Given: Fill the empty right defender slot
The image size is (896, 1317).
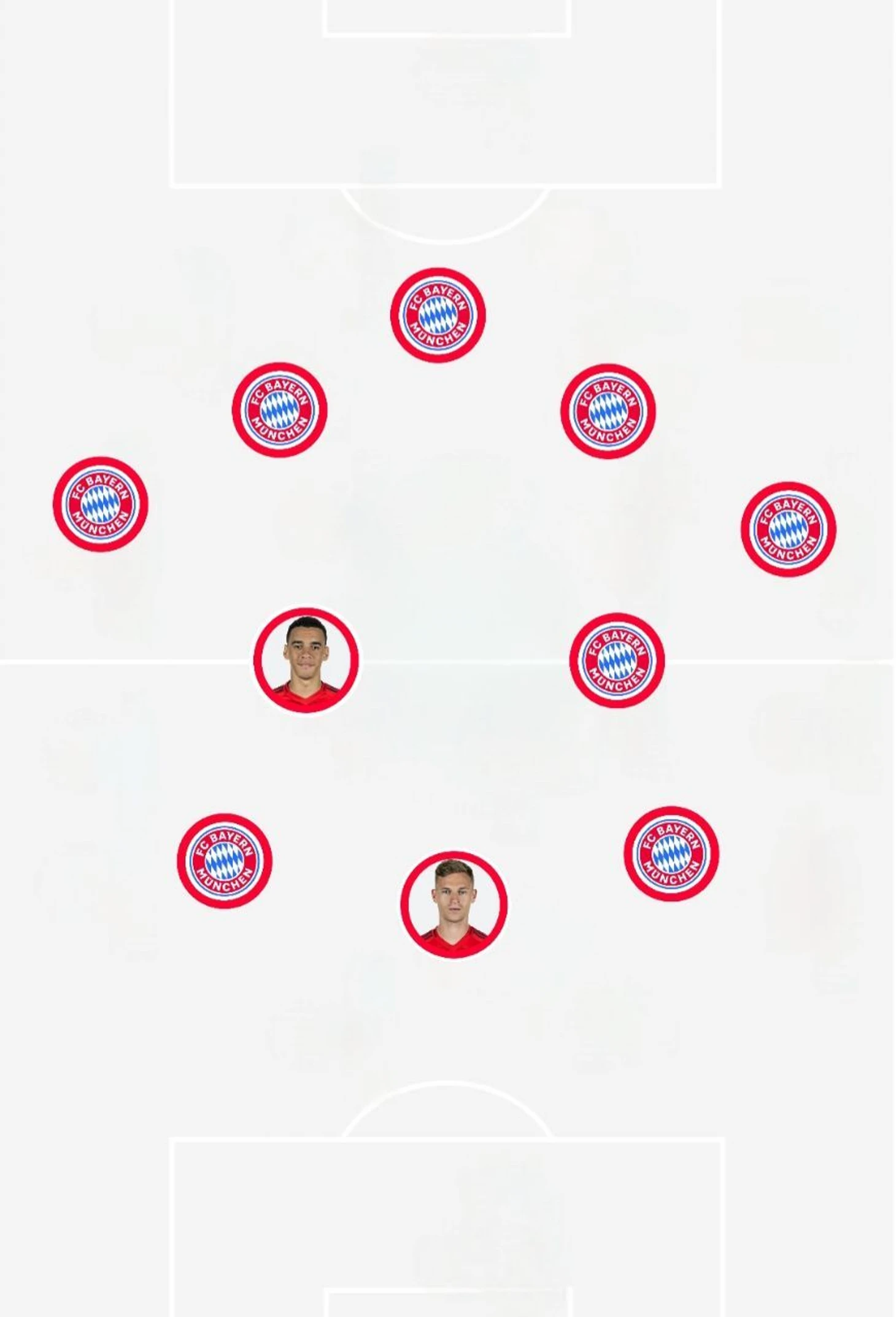Looking at the screenshot, I should click(x=671, y=854).
